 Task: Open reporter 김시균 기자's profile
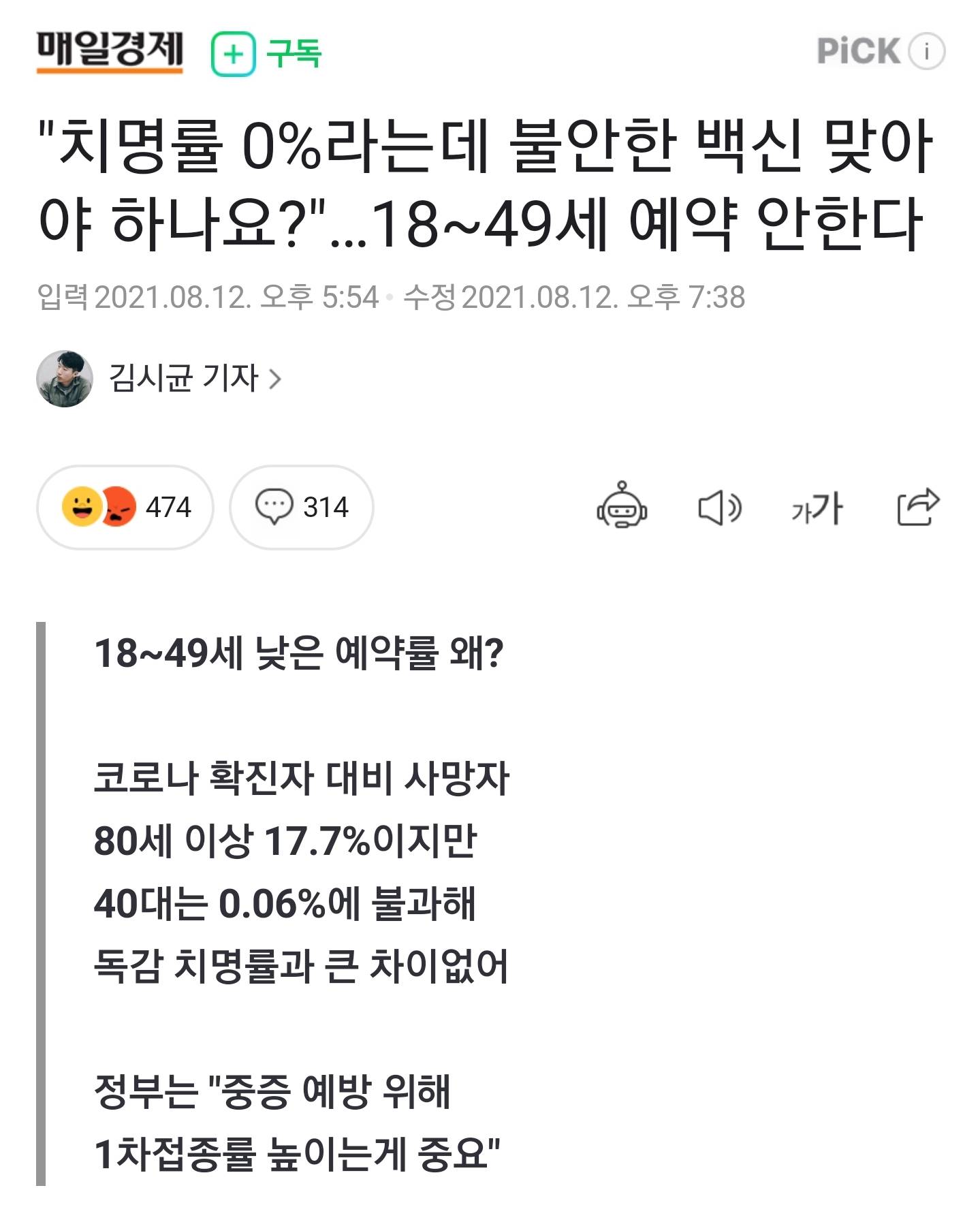[x=194, y=378]
